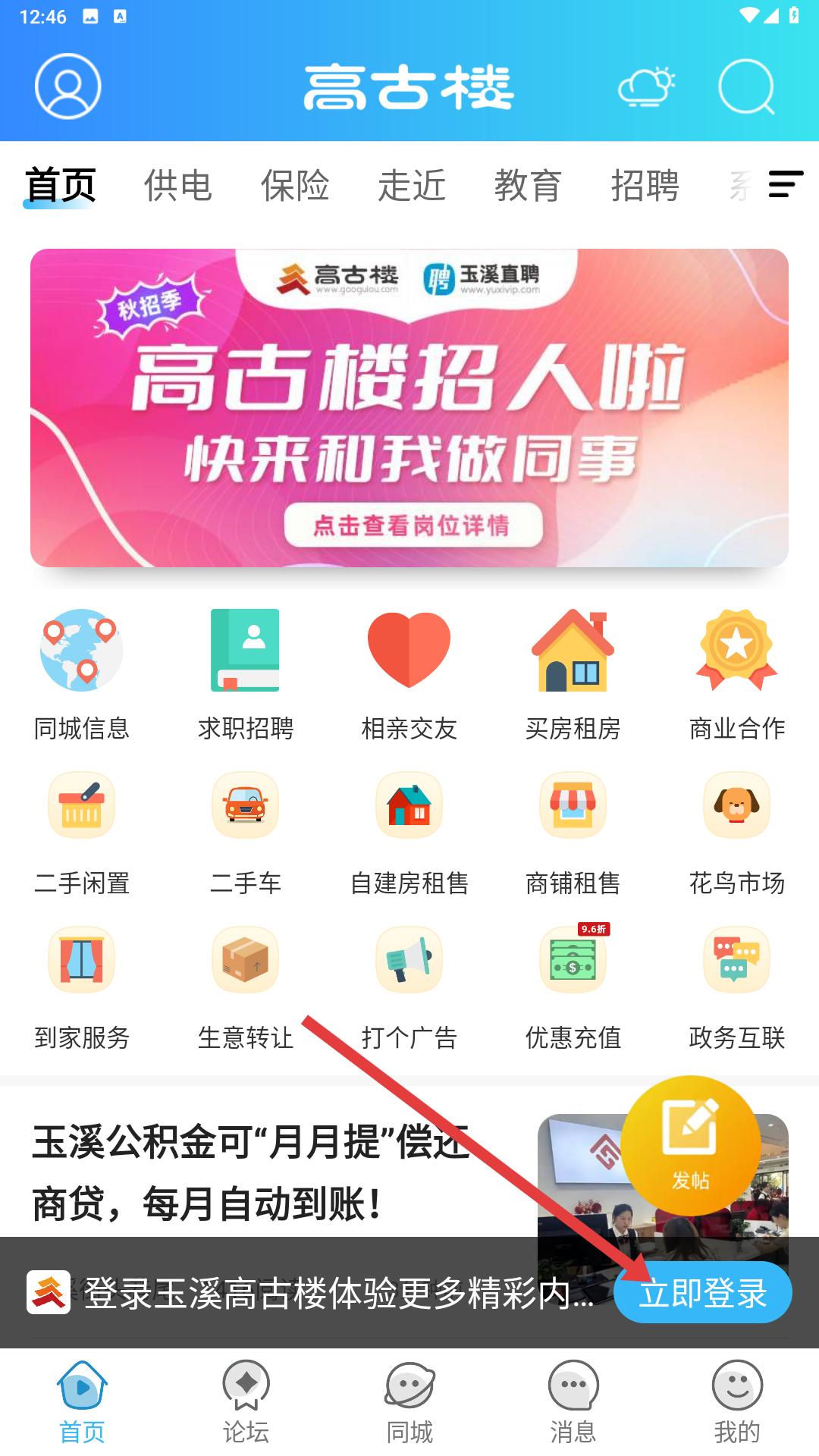Expand the category list menu
This screenshot has width=819, height=1456.
[786, 184]
